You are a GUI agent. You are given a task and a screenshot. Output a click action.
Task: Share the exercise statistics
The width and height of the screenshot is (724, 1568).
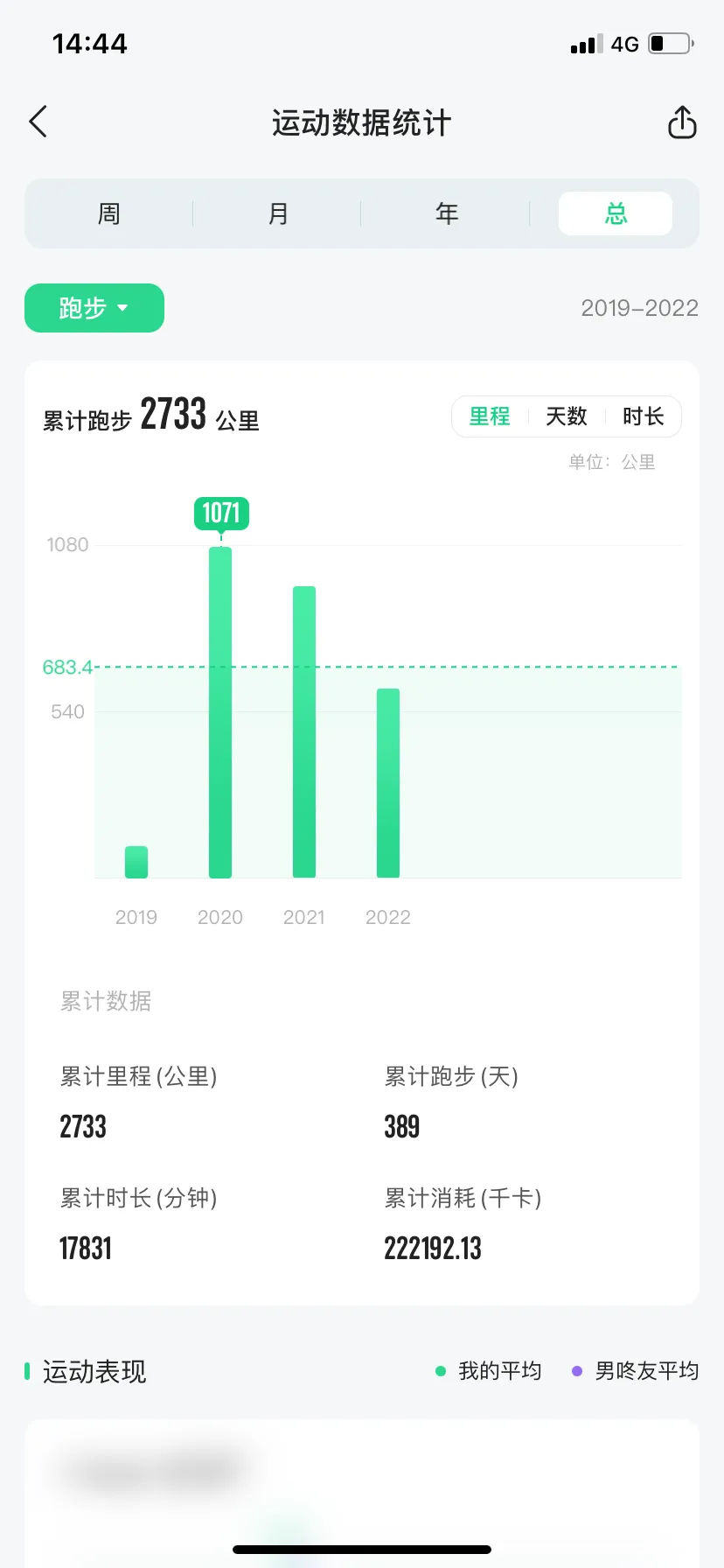[682, 122]
